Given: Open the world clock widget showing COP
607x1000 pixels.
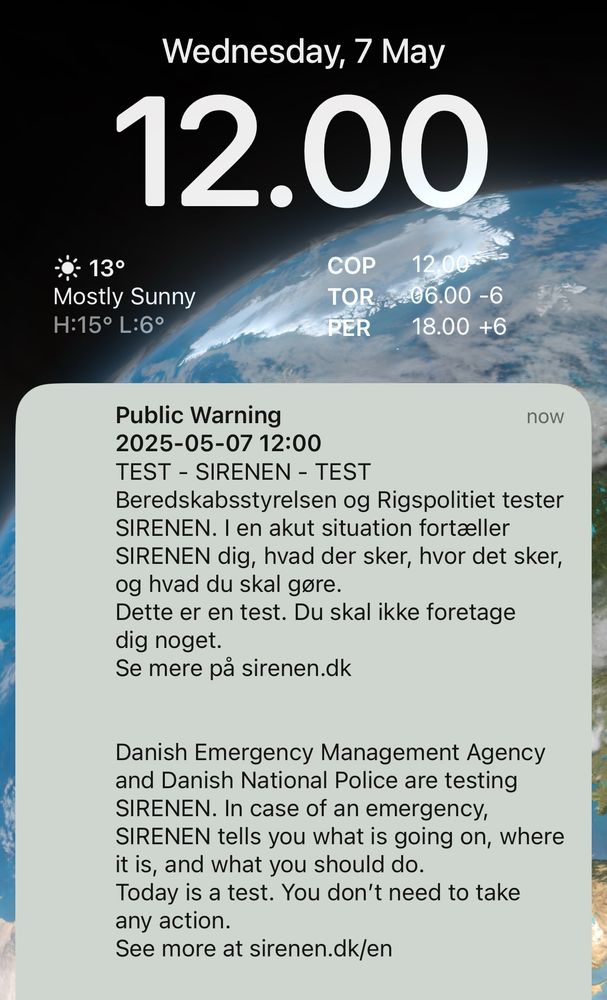Looking at the screenshot, I should (x=417, y=297).
